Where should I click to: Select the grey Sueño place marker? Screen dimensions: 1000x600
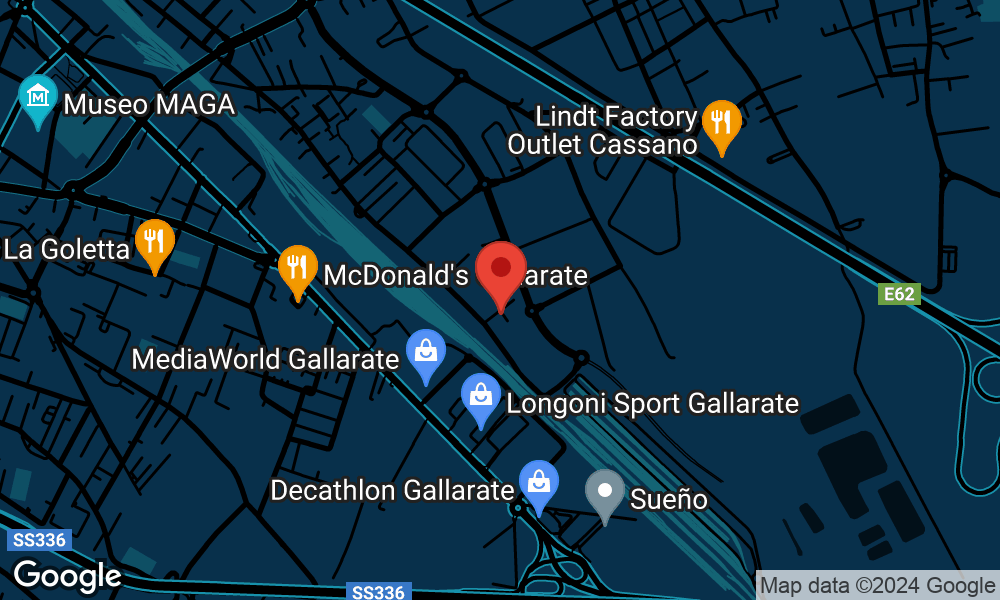(605, 493)
